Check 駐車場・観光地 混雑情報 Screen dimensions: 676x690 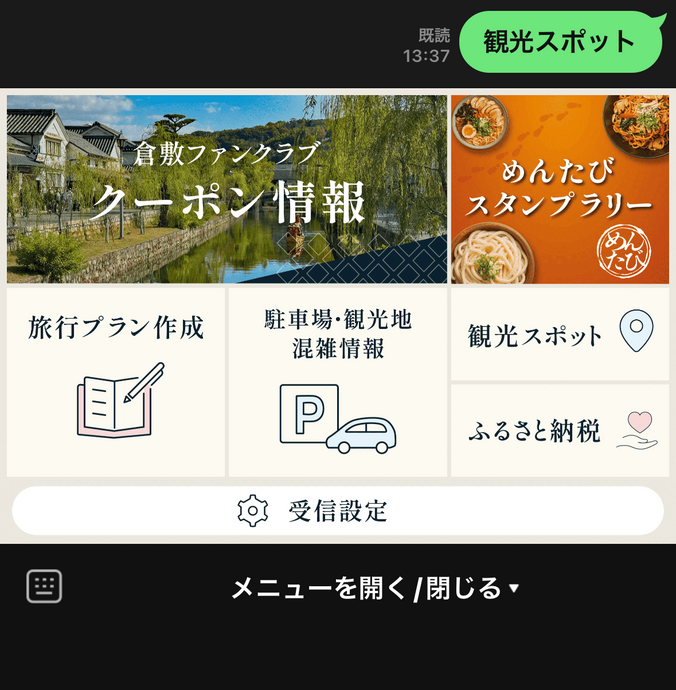click(337, 382)
